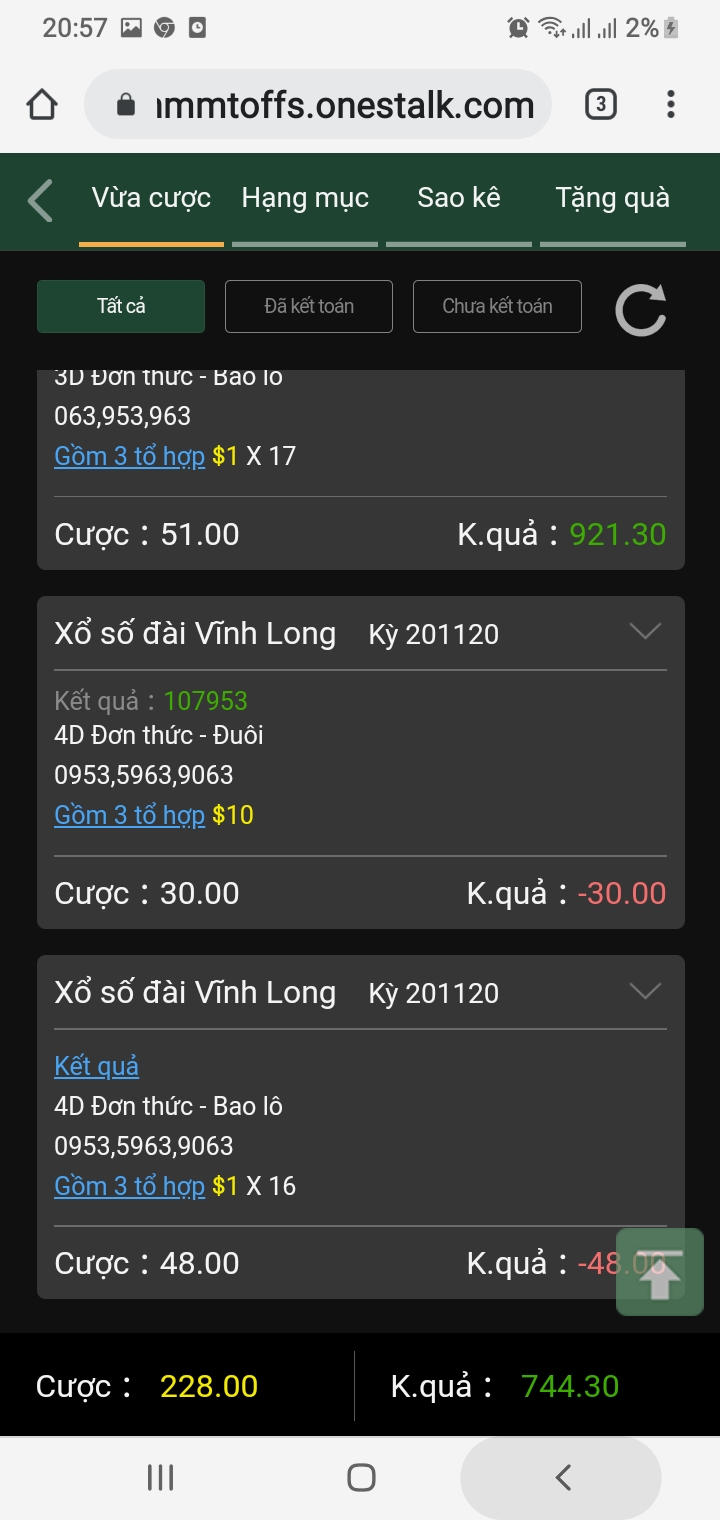Show Chưa kết toán bets
The height and width of the screenshot is (1520, 720).
point(497,306)
